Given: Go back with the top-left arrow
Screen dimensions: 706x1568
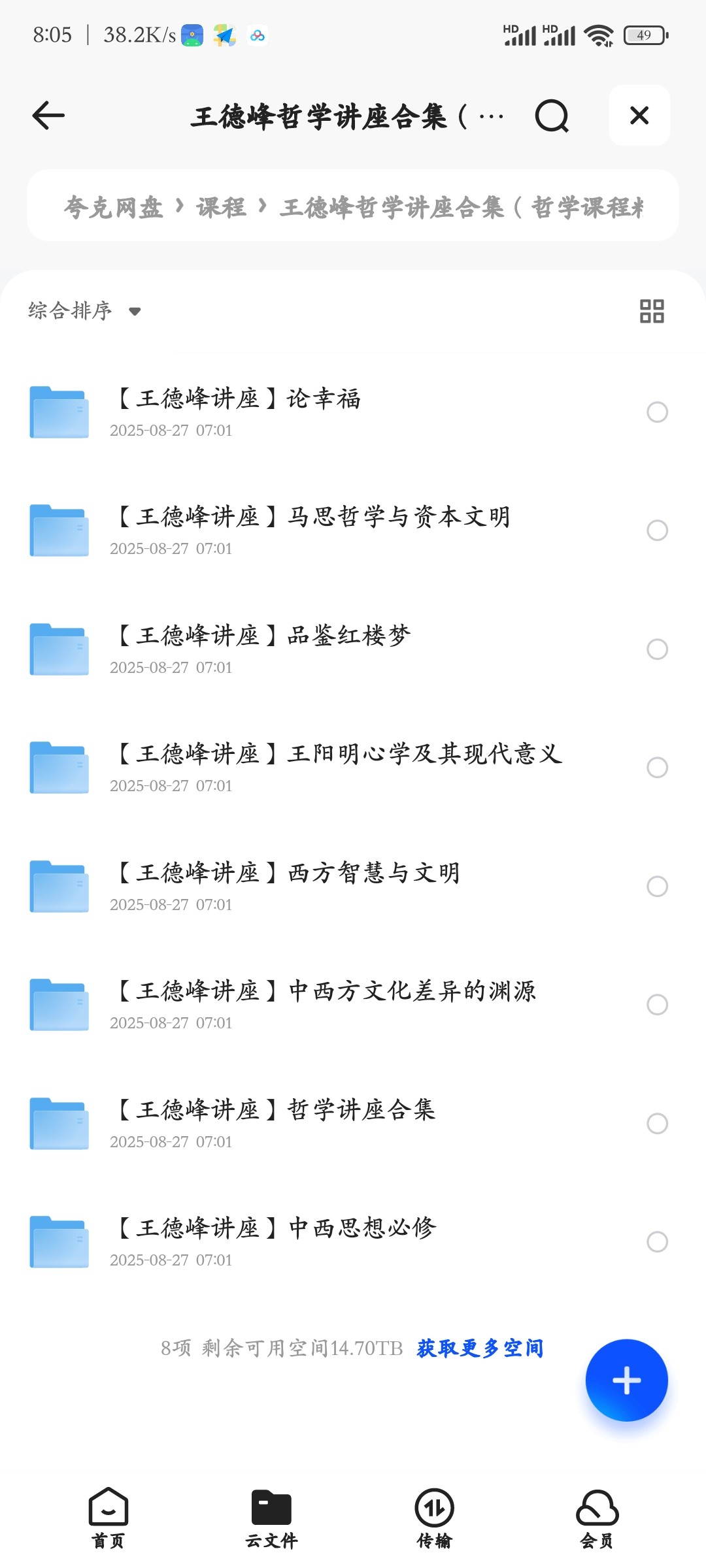Looking at the screenshot, I should 48,116.
